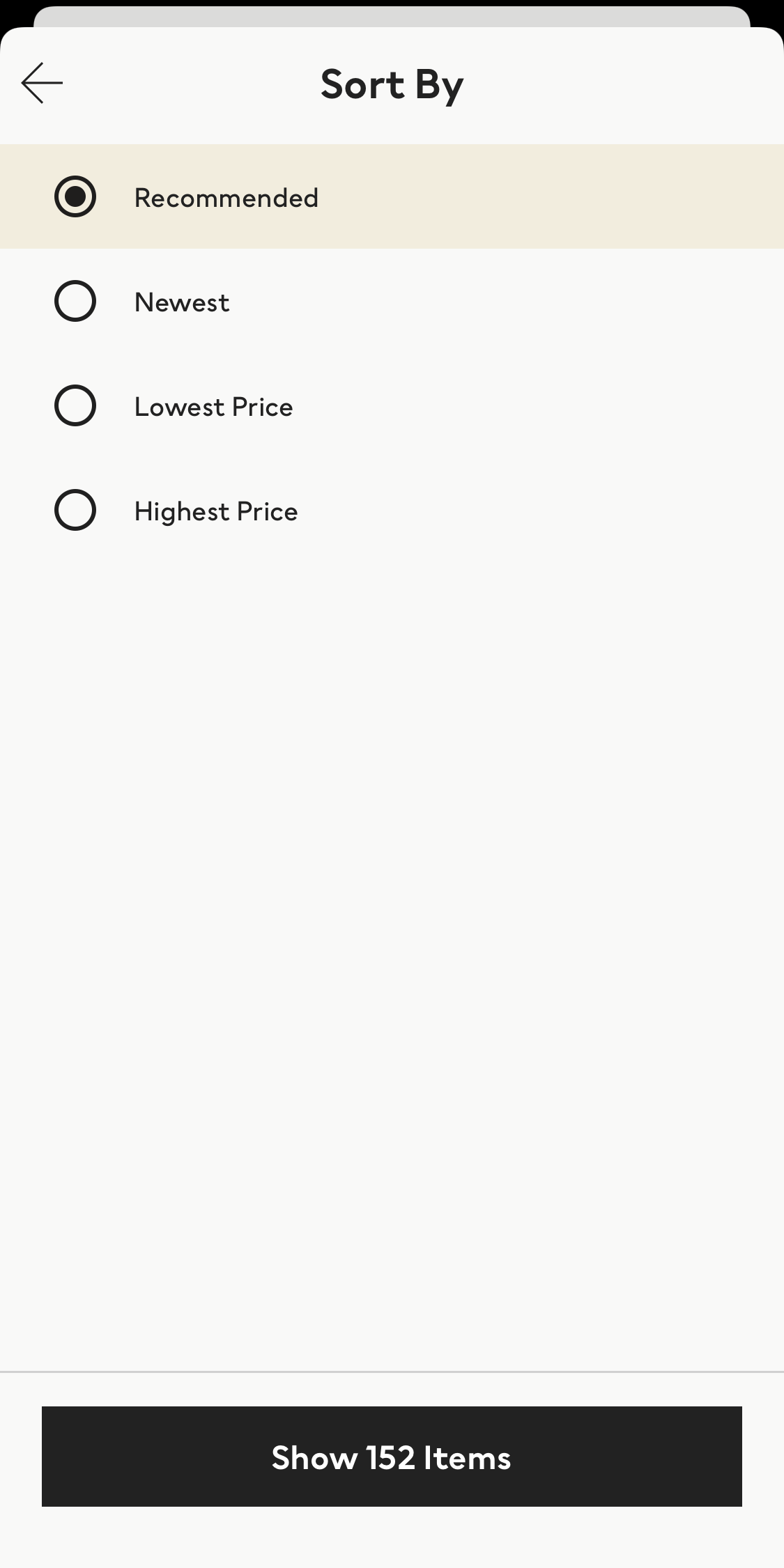
Task: Select the filled Recommended radio indicator
Action: [x=75, y=197]
